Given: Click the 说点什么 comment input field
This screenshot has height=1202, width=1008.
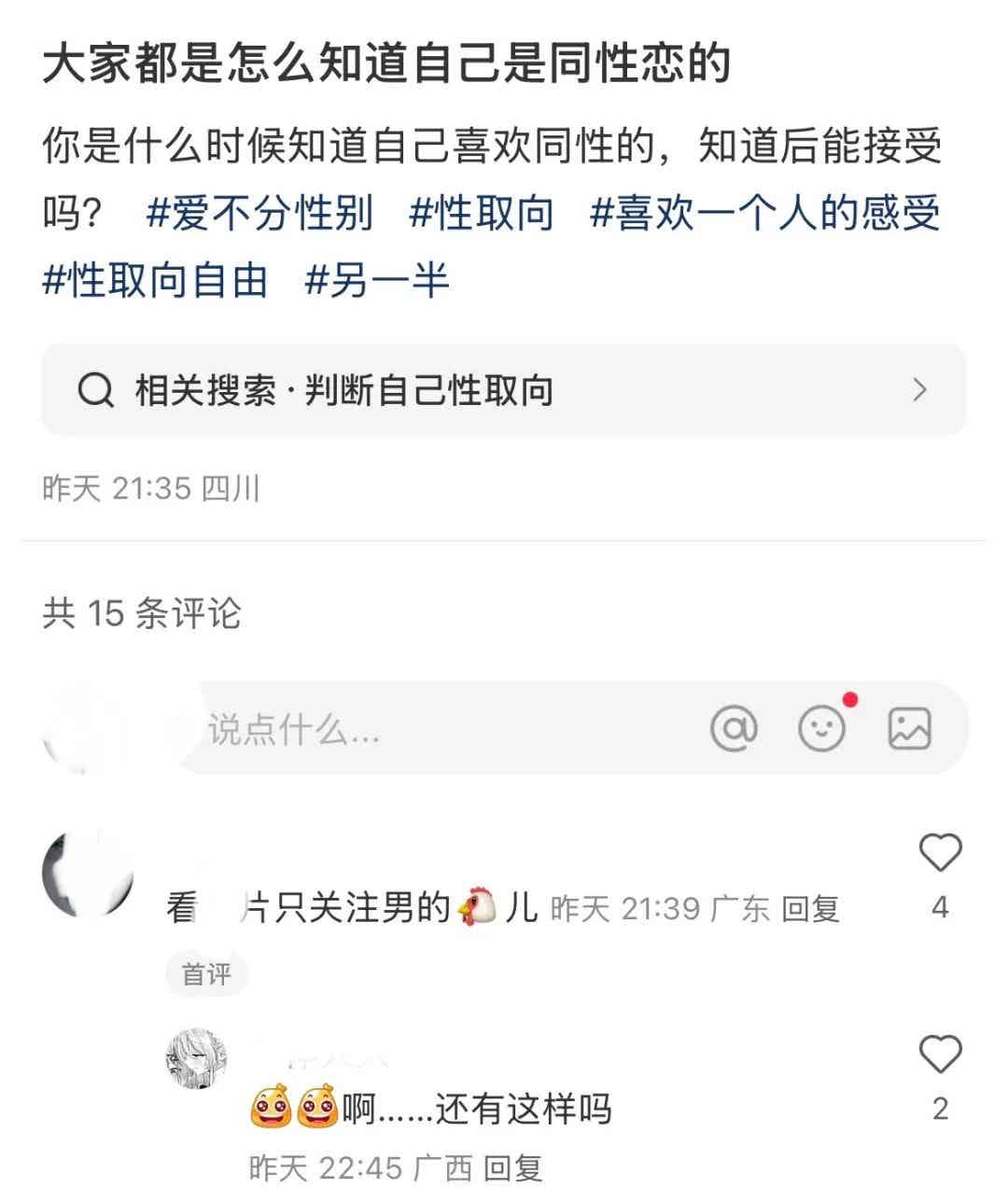Looking at the screenshot, I should coord(373,731).
